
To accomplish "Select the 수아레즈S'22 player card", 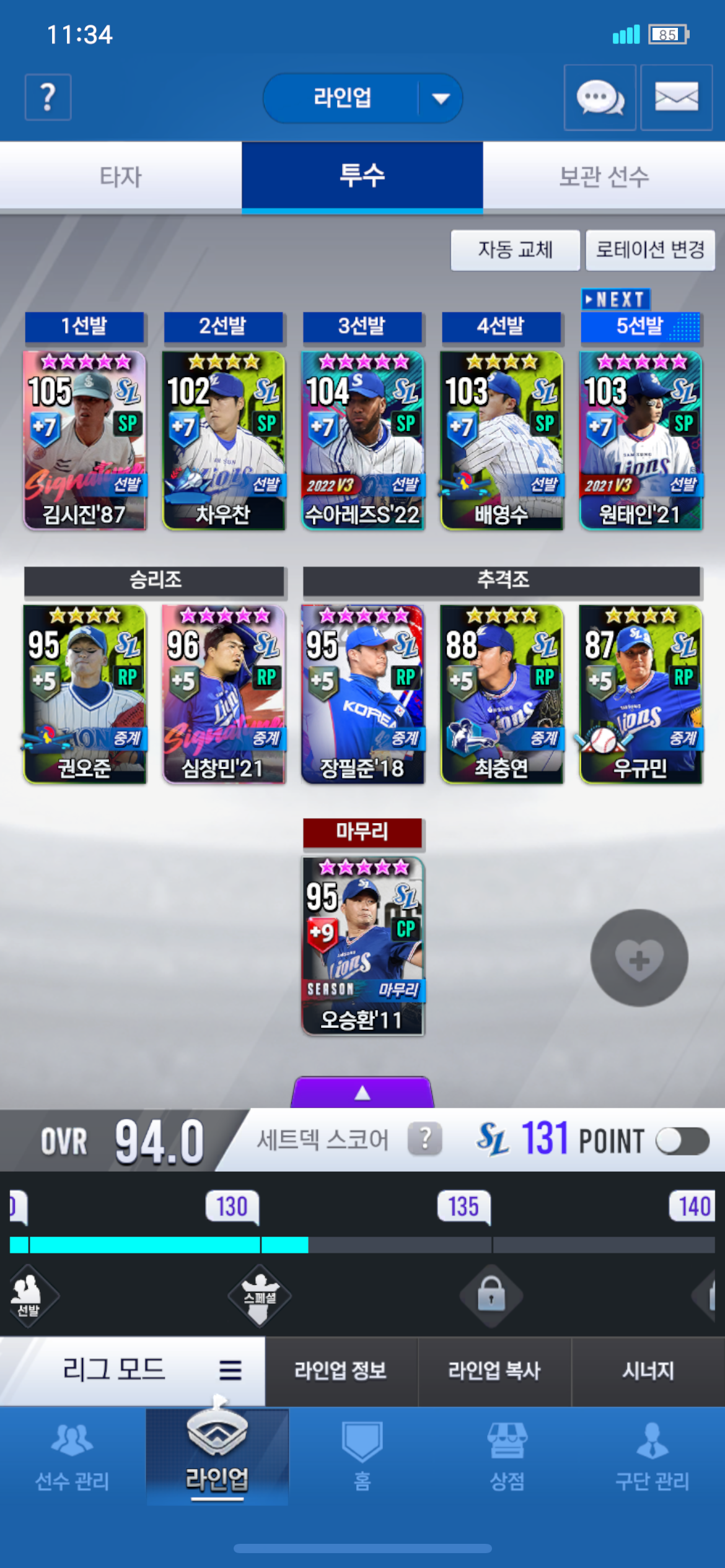I will point(362,440).
